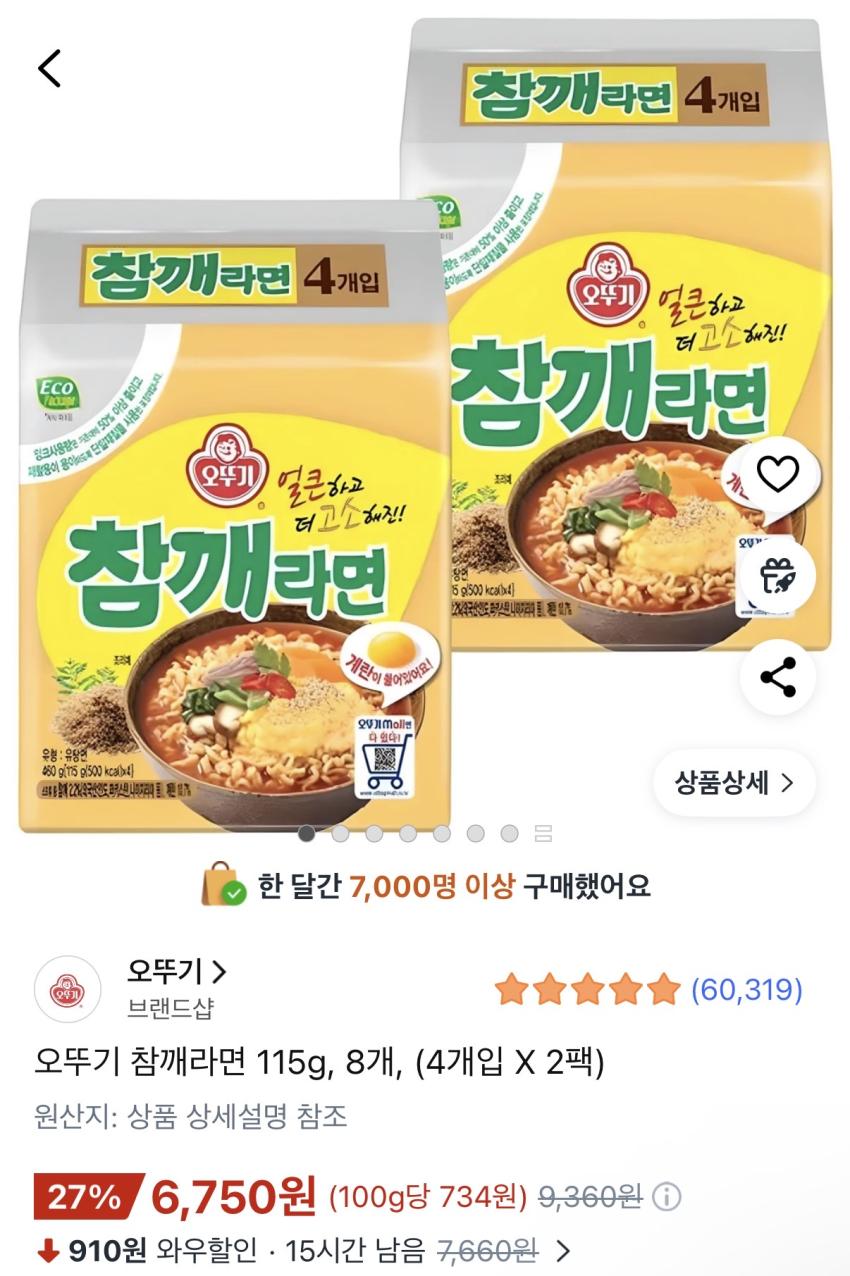
Task: Open the 오뚜기 brand shop
Action: [176, 970]
